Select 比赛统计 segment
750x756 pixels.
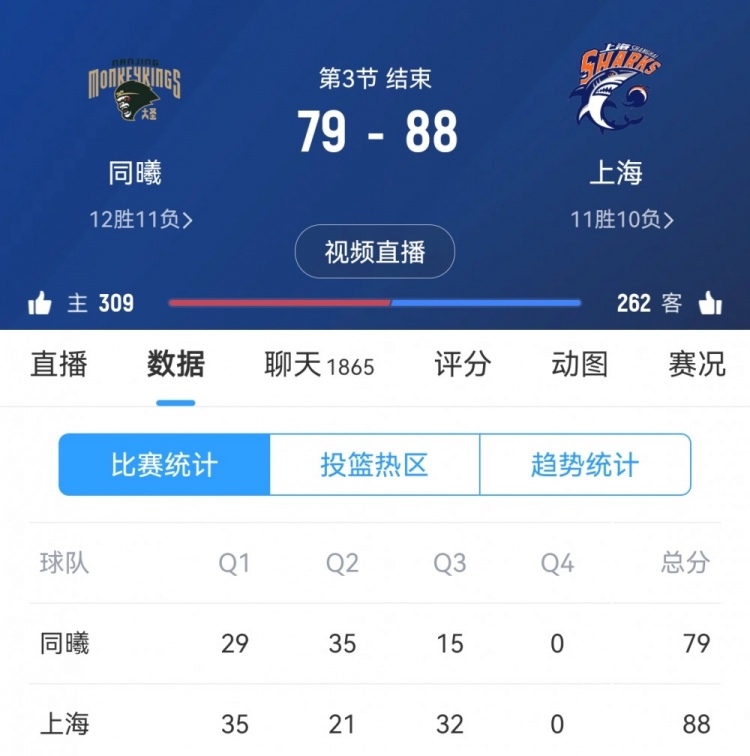pyautogui.click(x=164, y=465)
